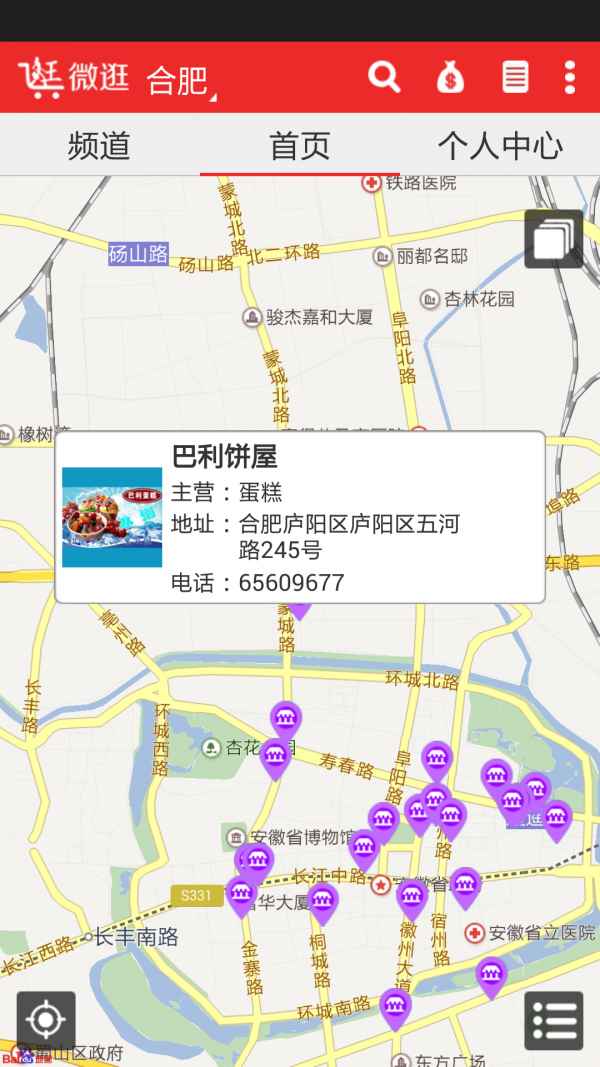Switch to the 个人中心 tab
This screenshot has width=600, height=1067.
pyautogui.click(x=499, y=146)
